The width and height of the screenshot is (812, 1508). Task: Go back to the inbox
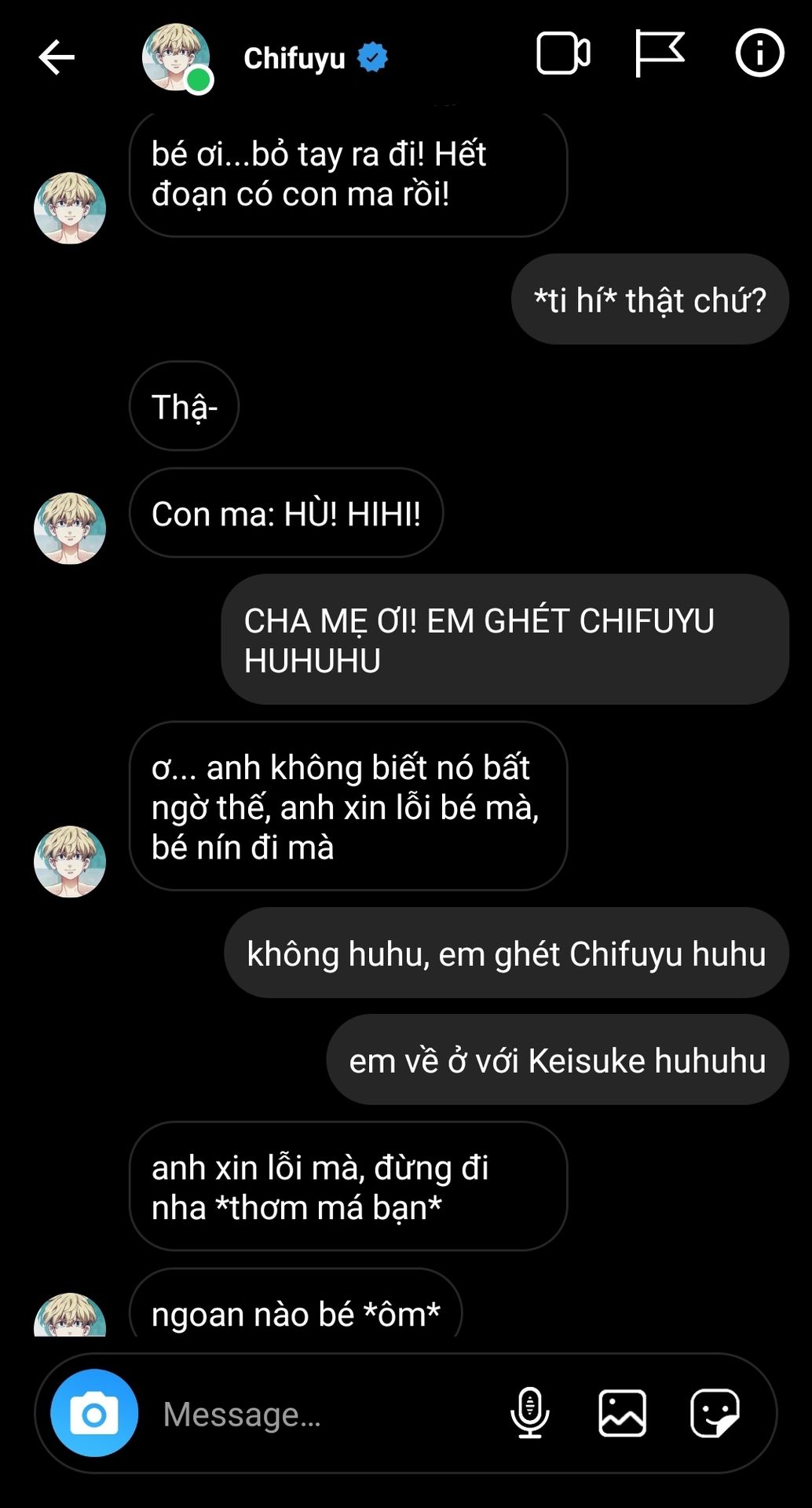(x=56, y=57)
